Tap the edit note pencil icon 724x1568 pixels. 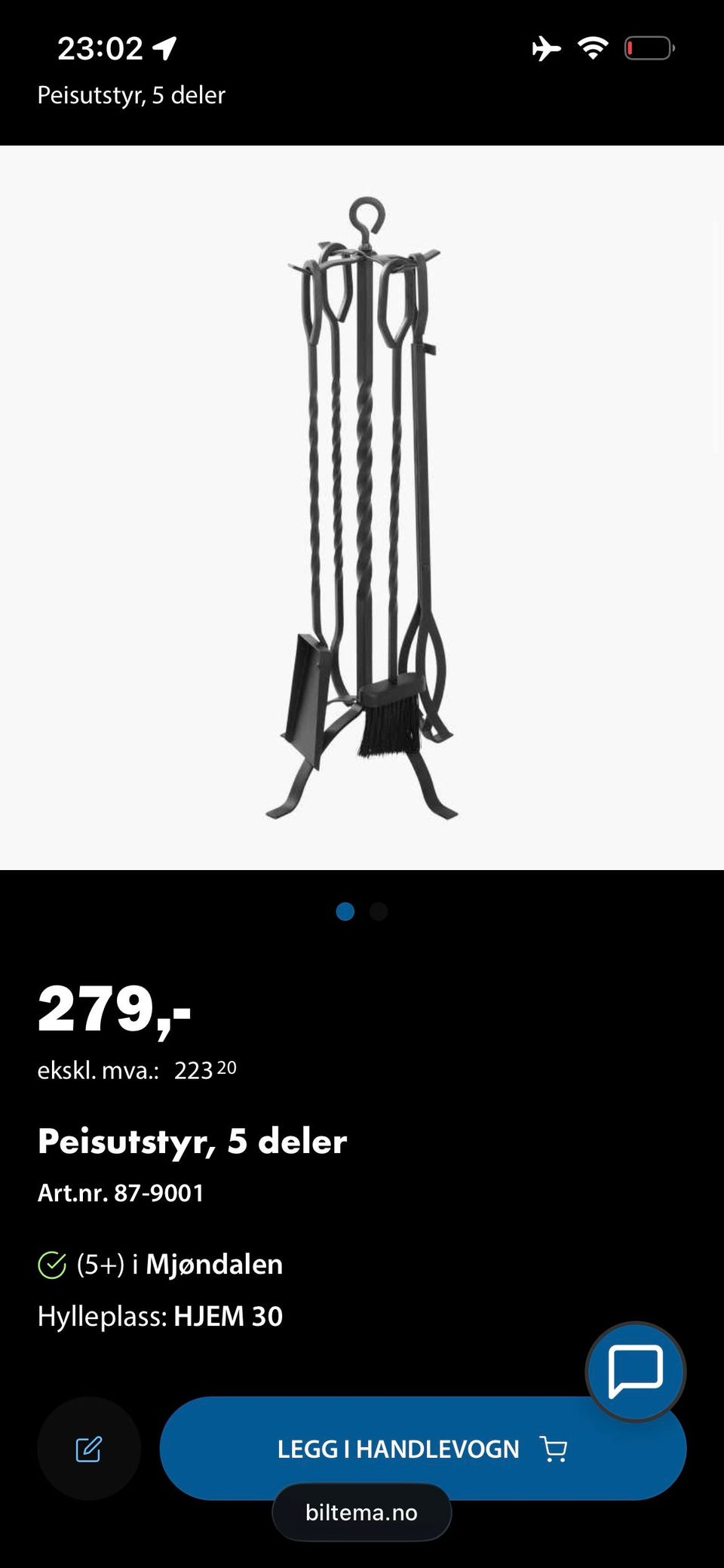pyautogui.click(x=89, y=1448)
